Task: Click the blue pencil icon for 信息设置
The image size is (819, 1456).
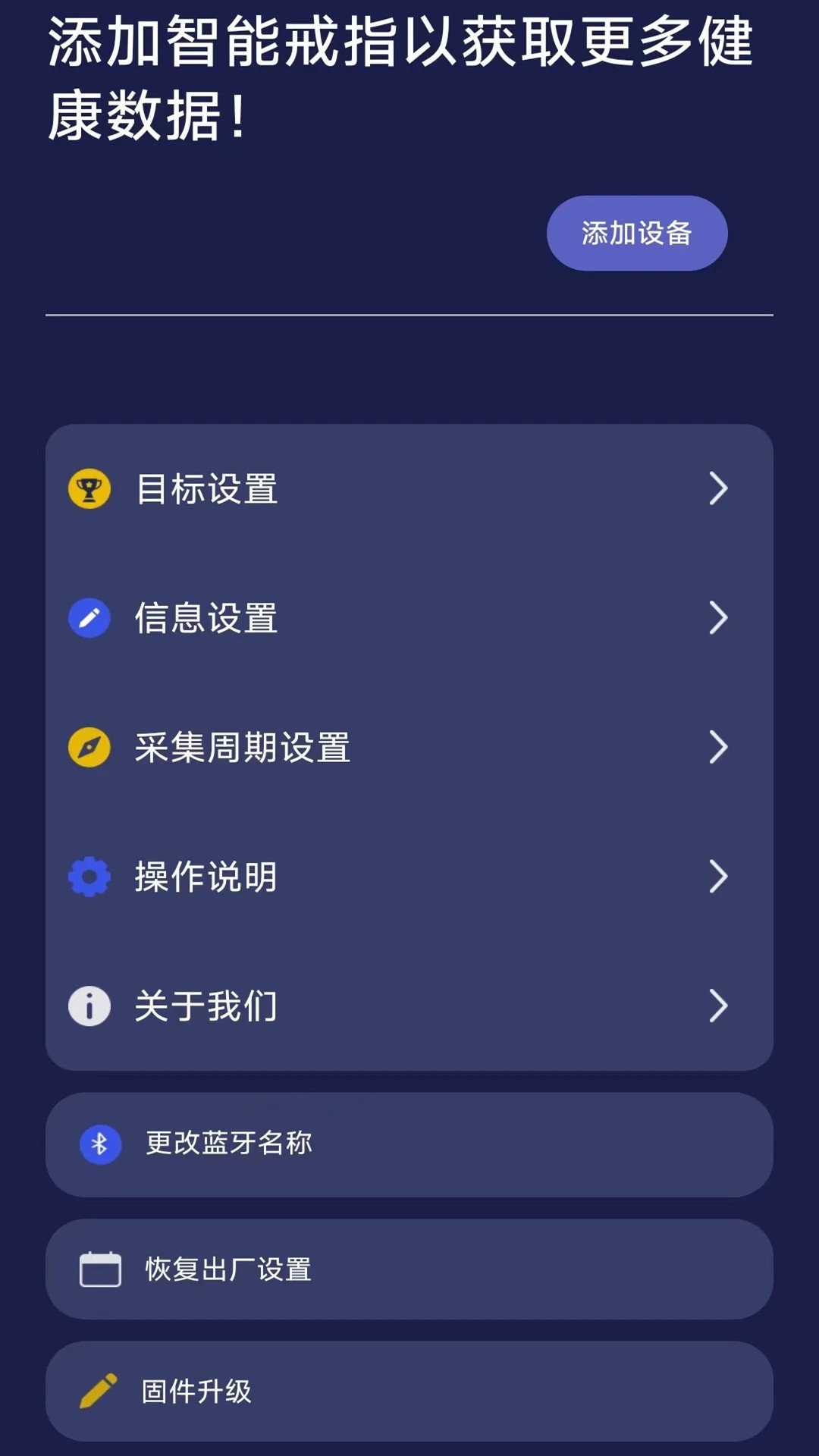Action: pyautogui.click(x=89, y=619)
